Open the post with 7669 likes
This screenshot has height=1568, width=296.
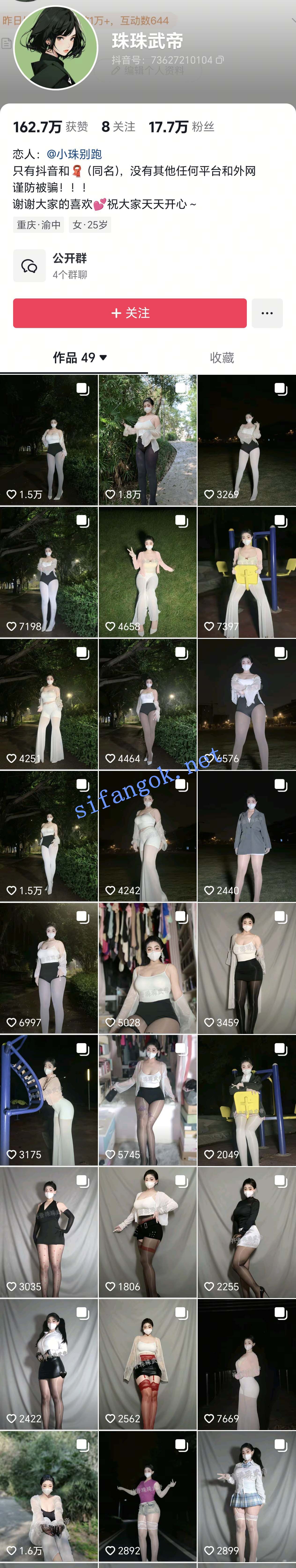coord(247,1365)
